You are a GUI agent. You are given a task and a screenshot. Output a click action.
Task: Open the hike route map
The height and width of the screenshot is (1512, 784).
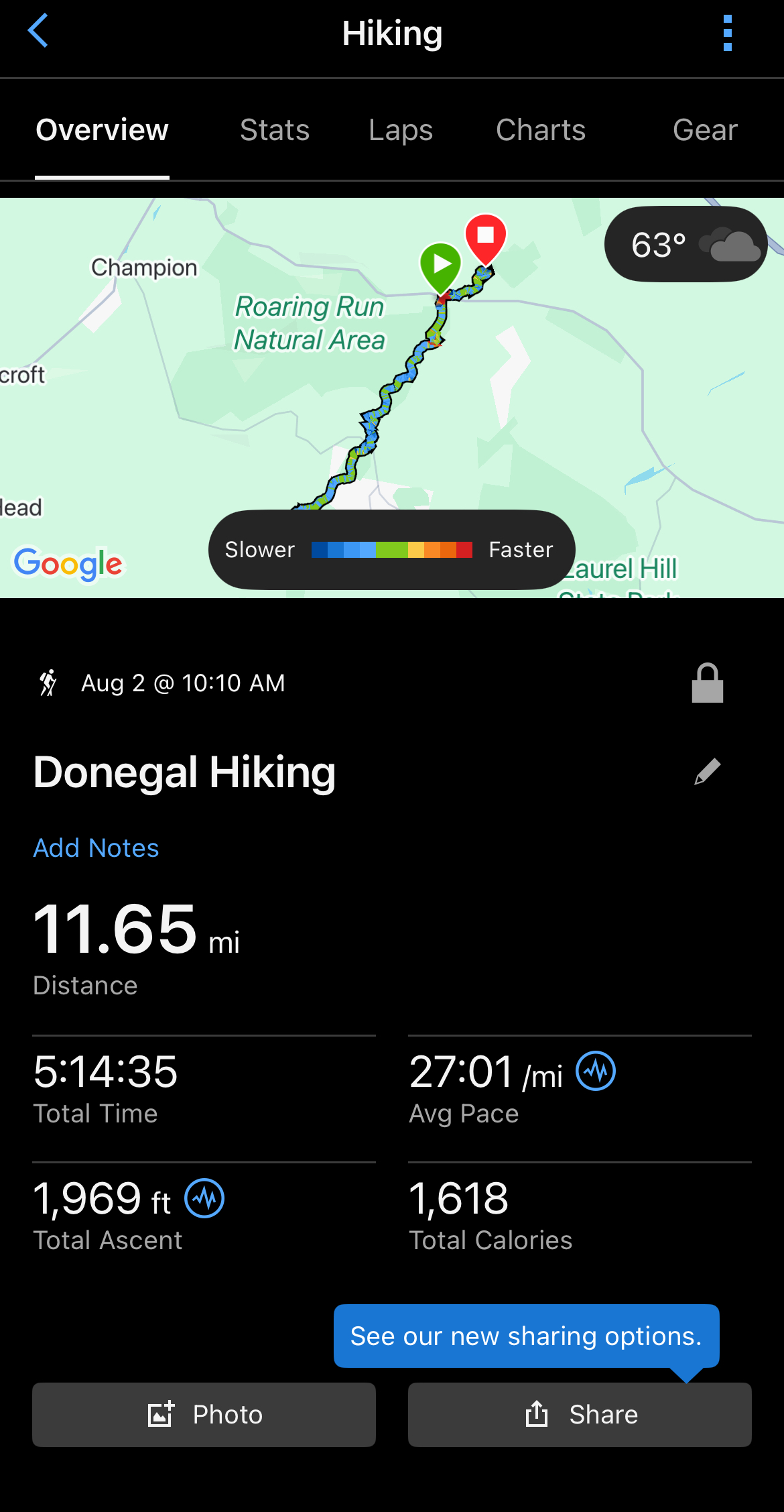click(x=392, y=398)
